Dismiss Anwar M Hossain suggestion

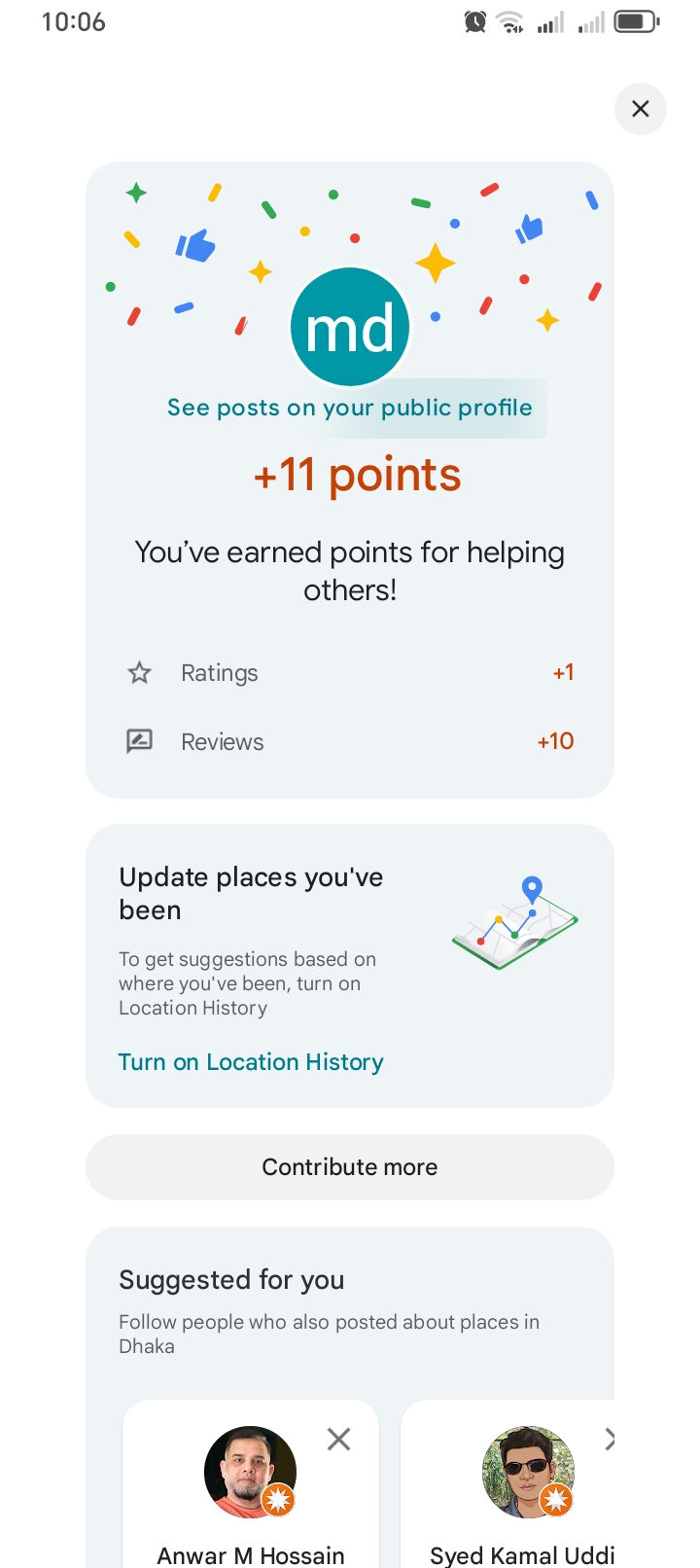pos(338,1439)
